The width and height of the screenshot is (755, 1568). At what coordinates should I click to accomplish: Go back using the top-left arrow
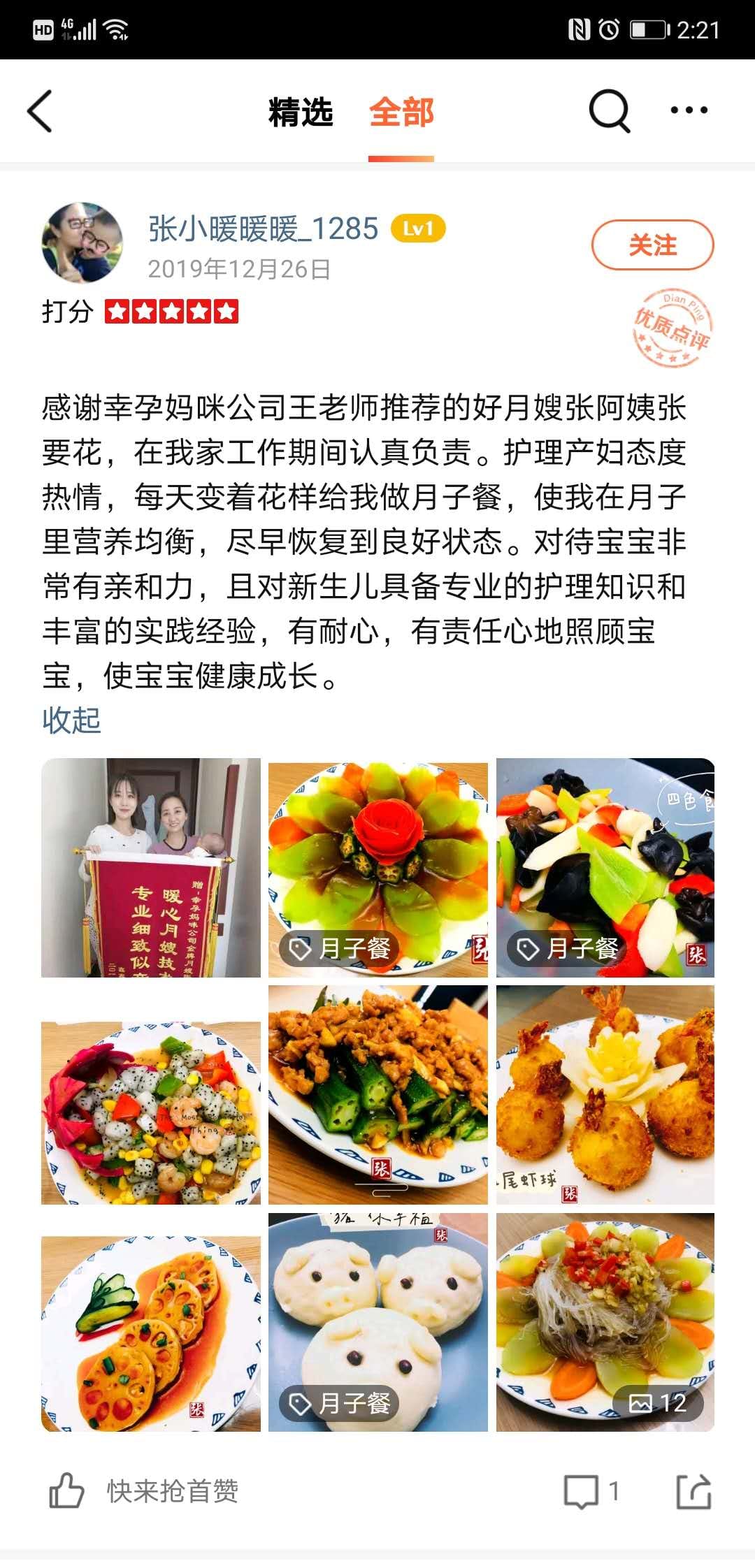coord(40,111)
